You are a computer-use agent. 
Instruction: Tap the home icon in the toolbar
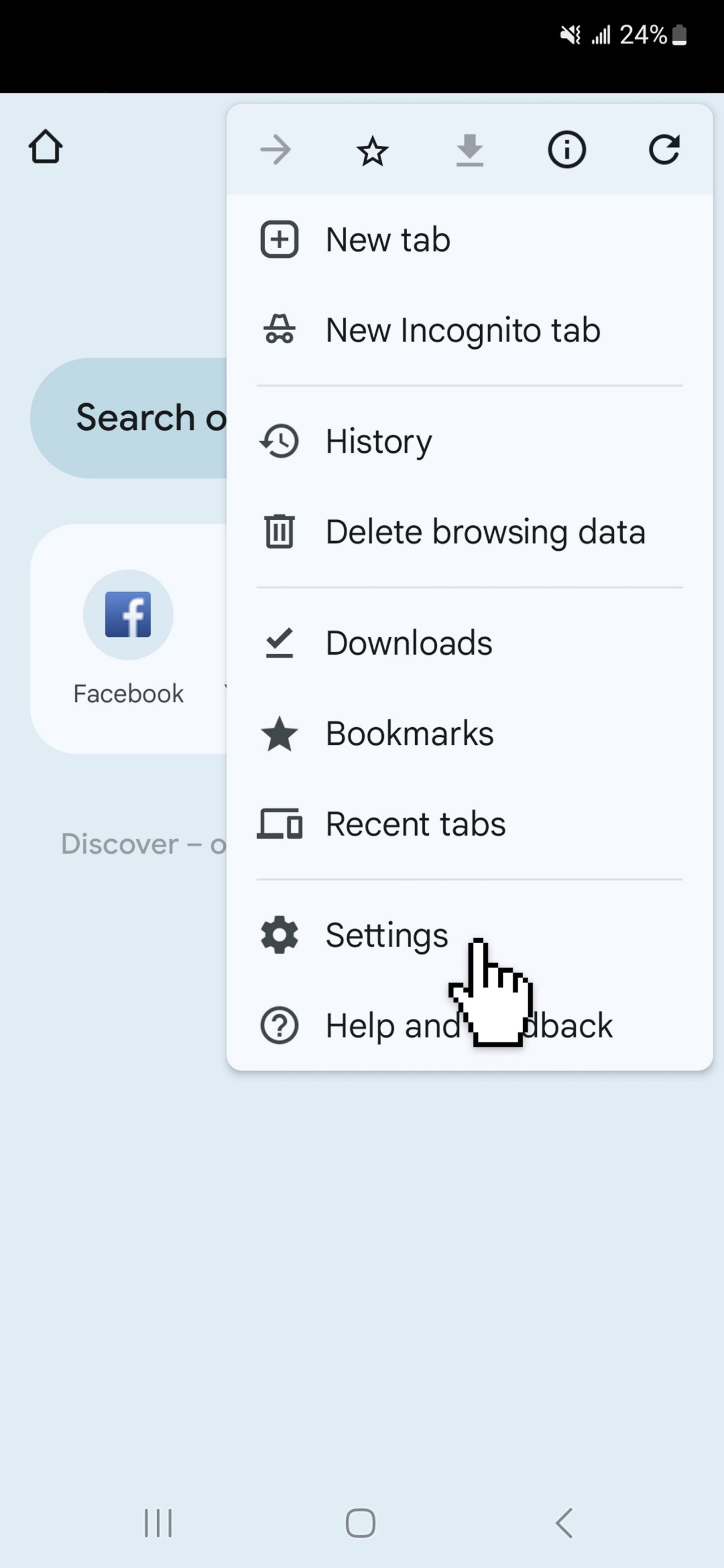tap(46, 148)
